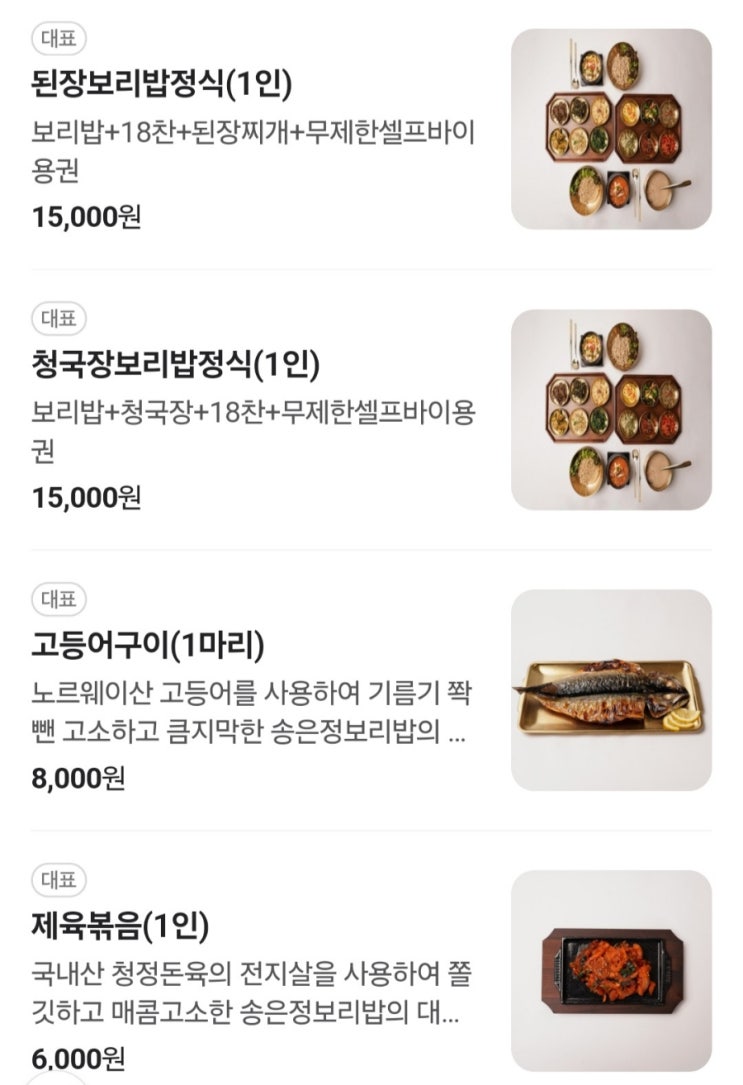Screen dimensions: 743x1085
Task: Open the 제육볶음(1인) menu item
Action: point(121,926)
